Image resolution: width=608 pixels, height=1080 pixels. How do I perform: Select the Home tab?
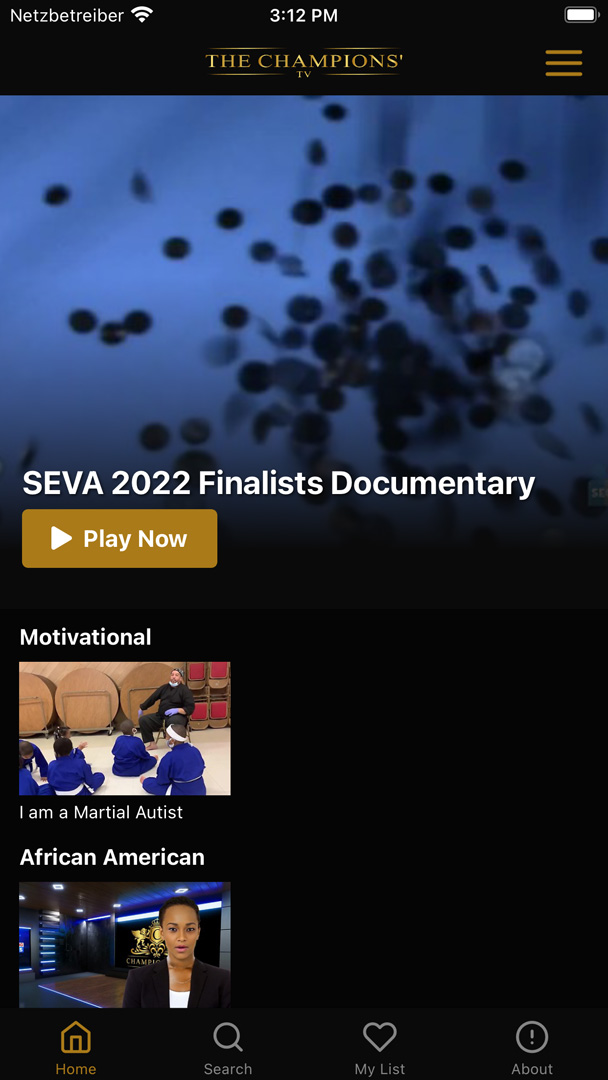pyautogui.click(x=76, y=1048)
